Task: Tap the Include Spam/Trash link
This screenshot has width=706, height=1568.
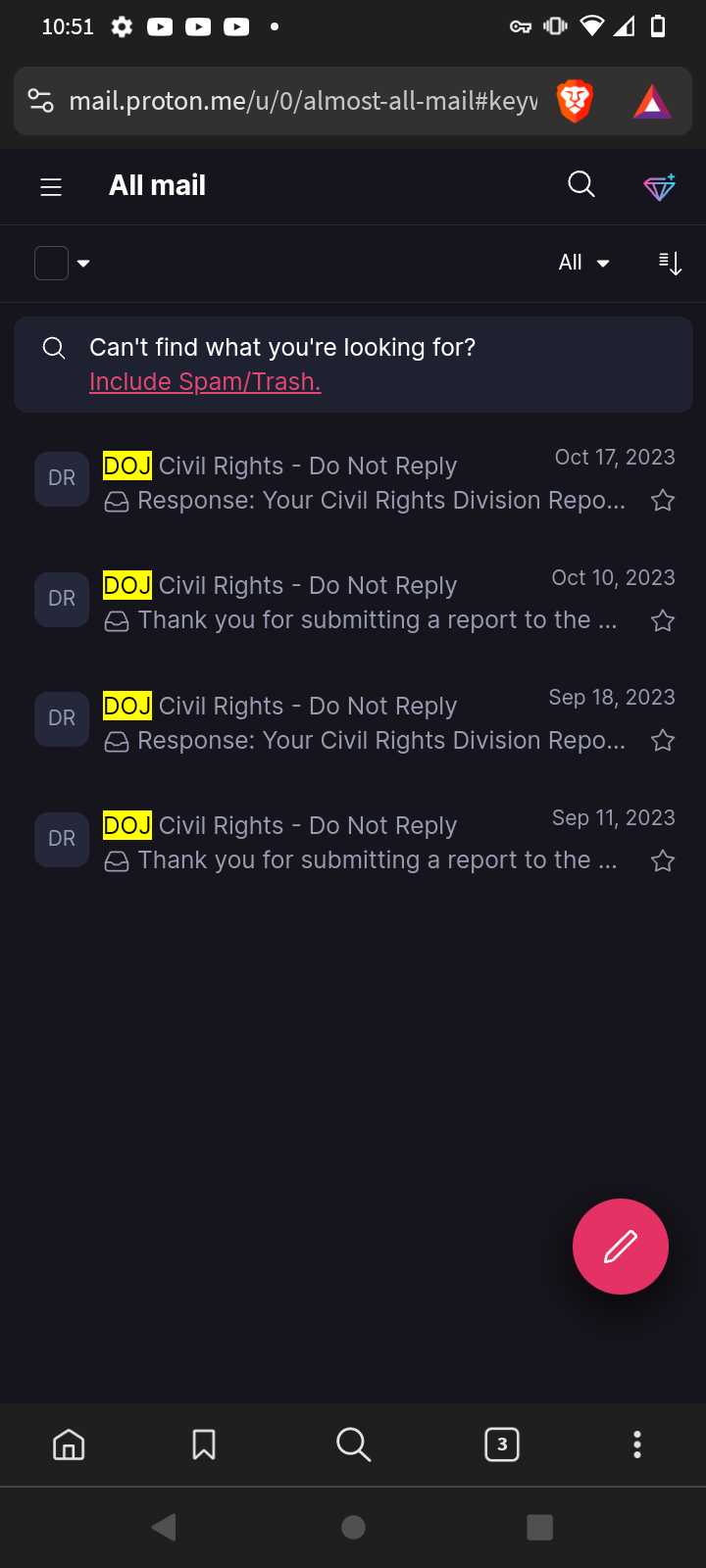Action: tap(205, 381)
